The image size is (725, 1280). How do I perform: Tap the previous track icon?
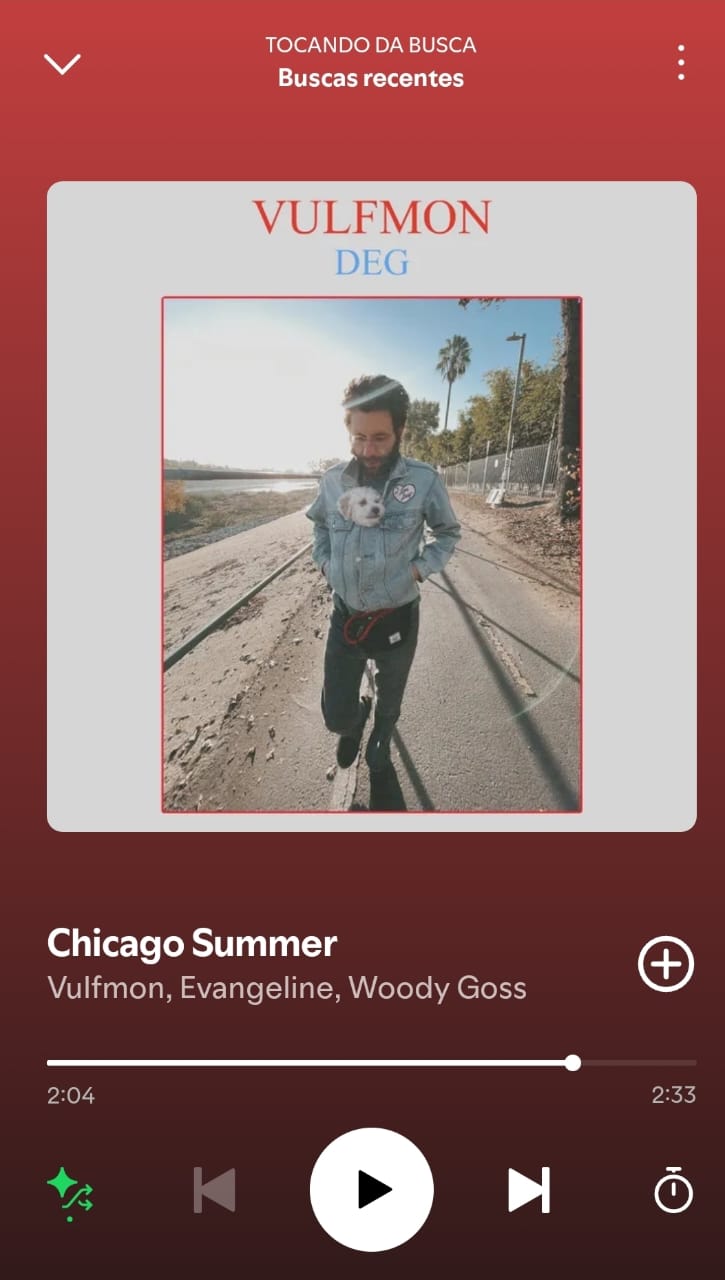point(212,1190)
